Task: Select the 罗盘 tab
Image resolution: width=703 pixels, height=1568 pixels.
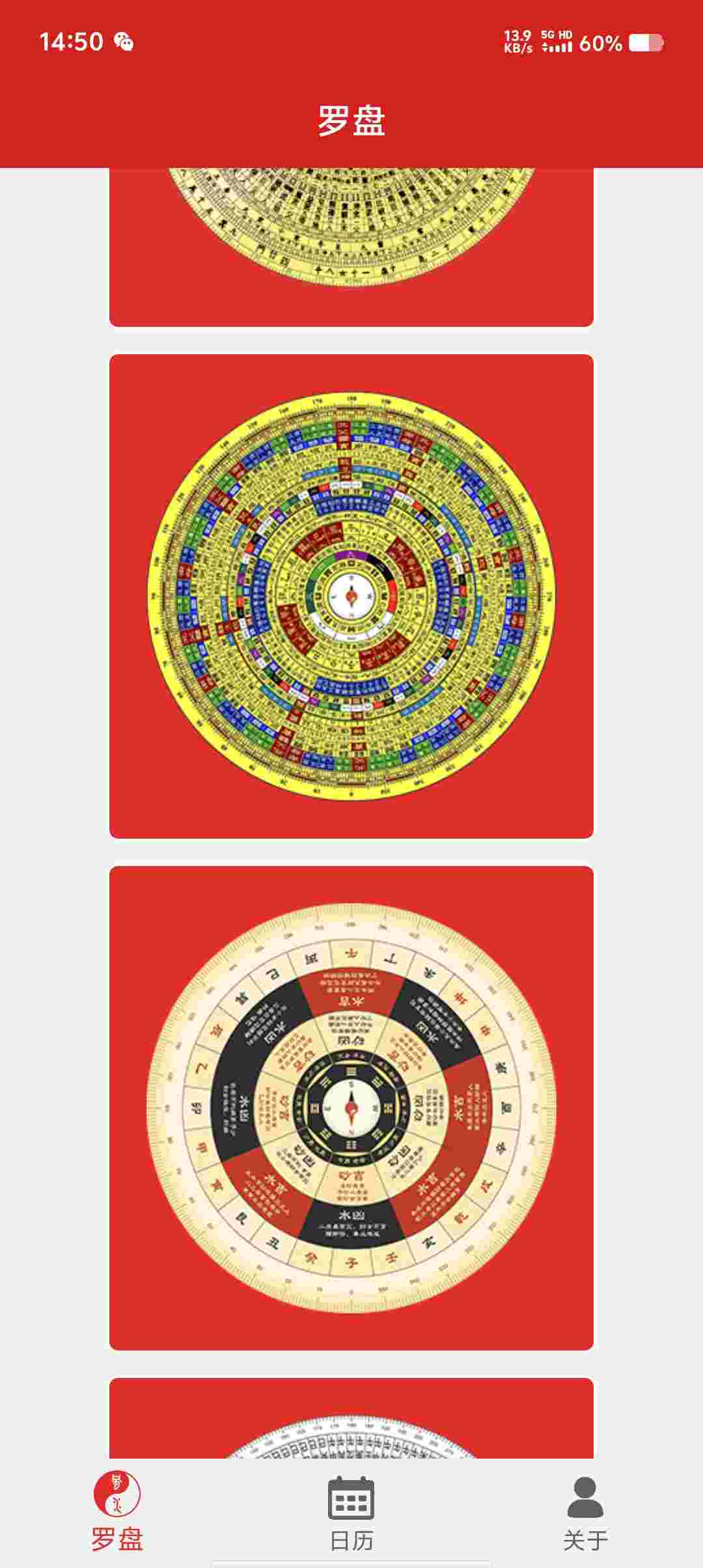Action: click(117, 1513)
